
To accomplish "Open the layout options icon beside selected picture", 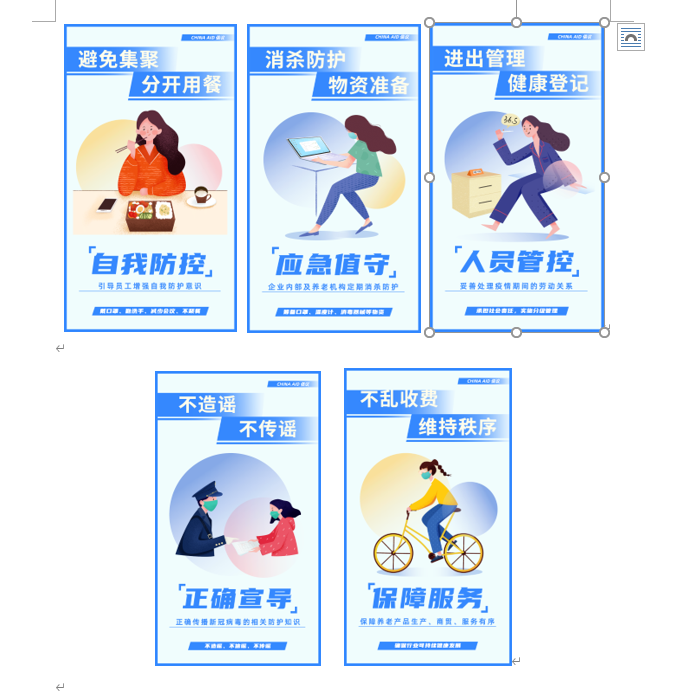I will point(631,38).
